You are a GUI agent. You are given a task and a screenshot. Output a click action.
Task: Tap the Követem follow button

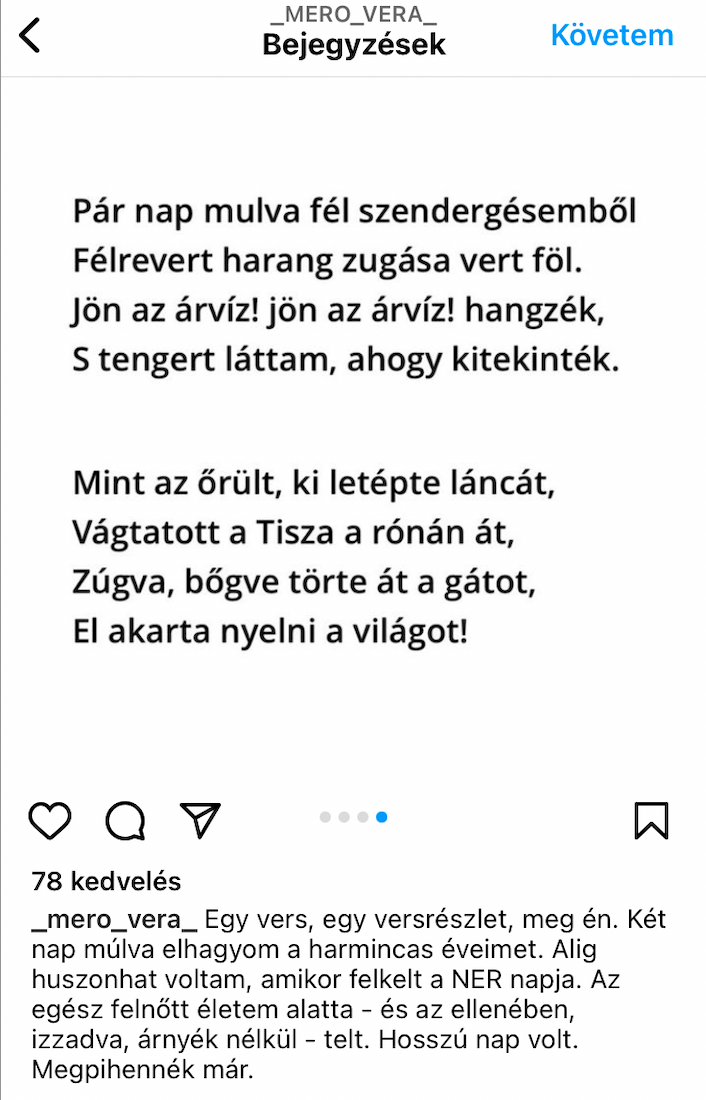pos(612,36)
